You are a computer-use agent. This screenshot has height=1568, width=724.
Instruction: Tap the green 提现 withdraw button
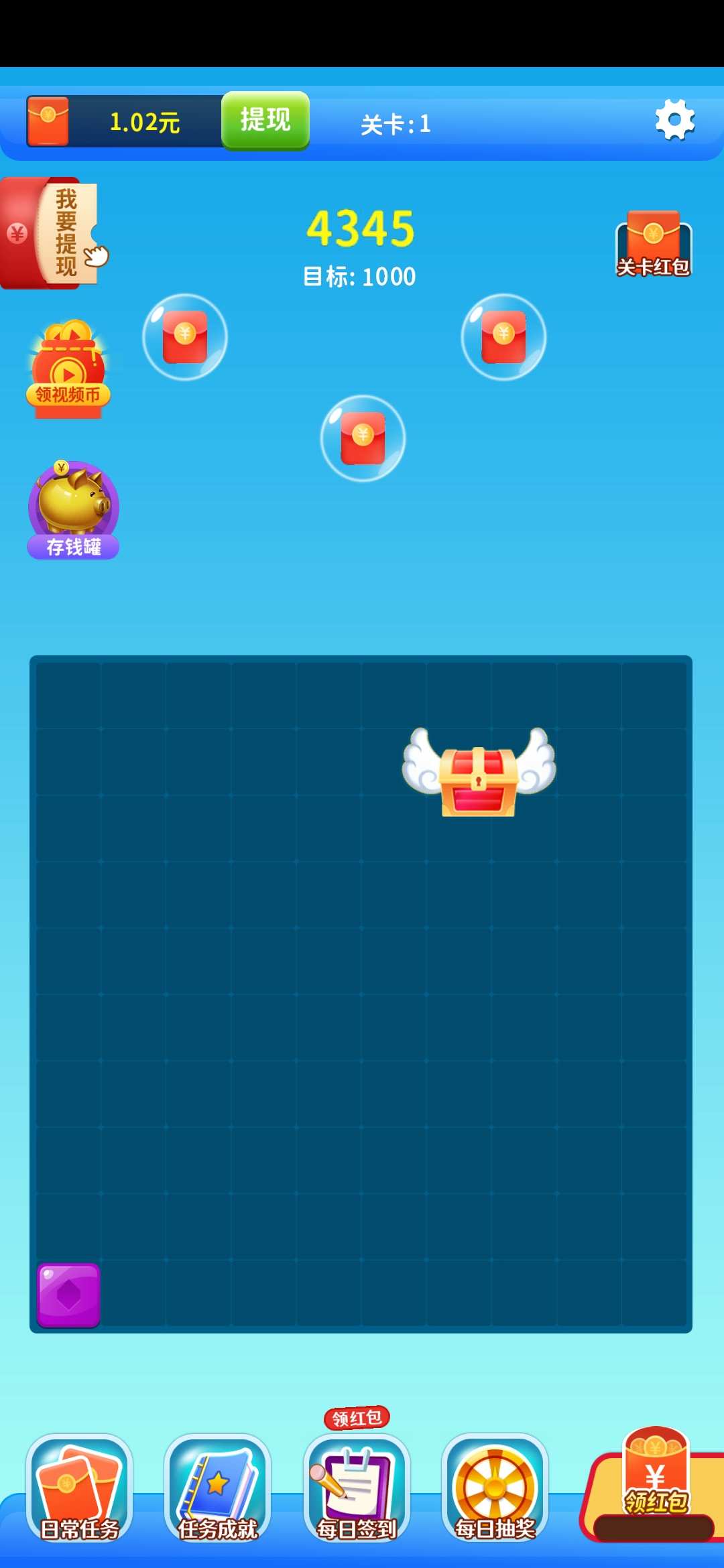[x=265, y=121]
